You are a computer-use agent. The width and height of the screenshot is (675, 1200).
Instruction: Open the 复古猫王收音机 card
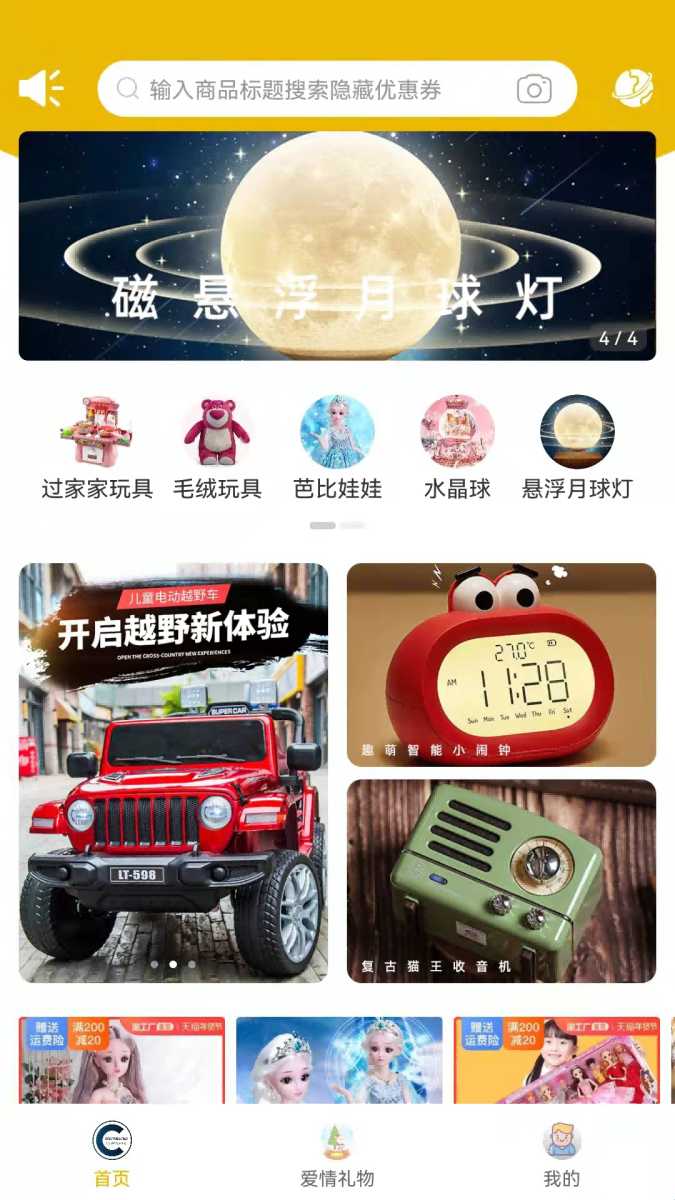coord(501,881)
